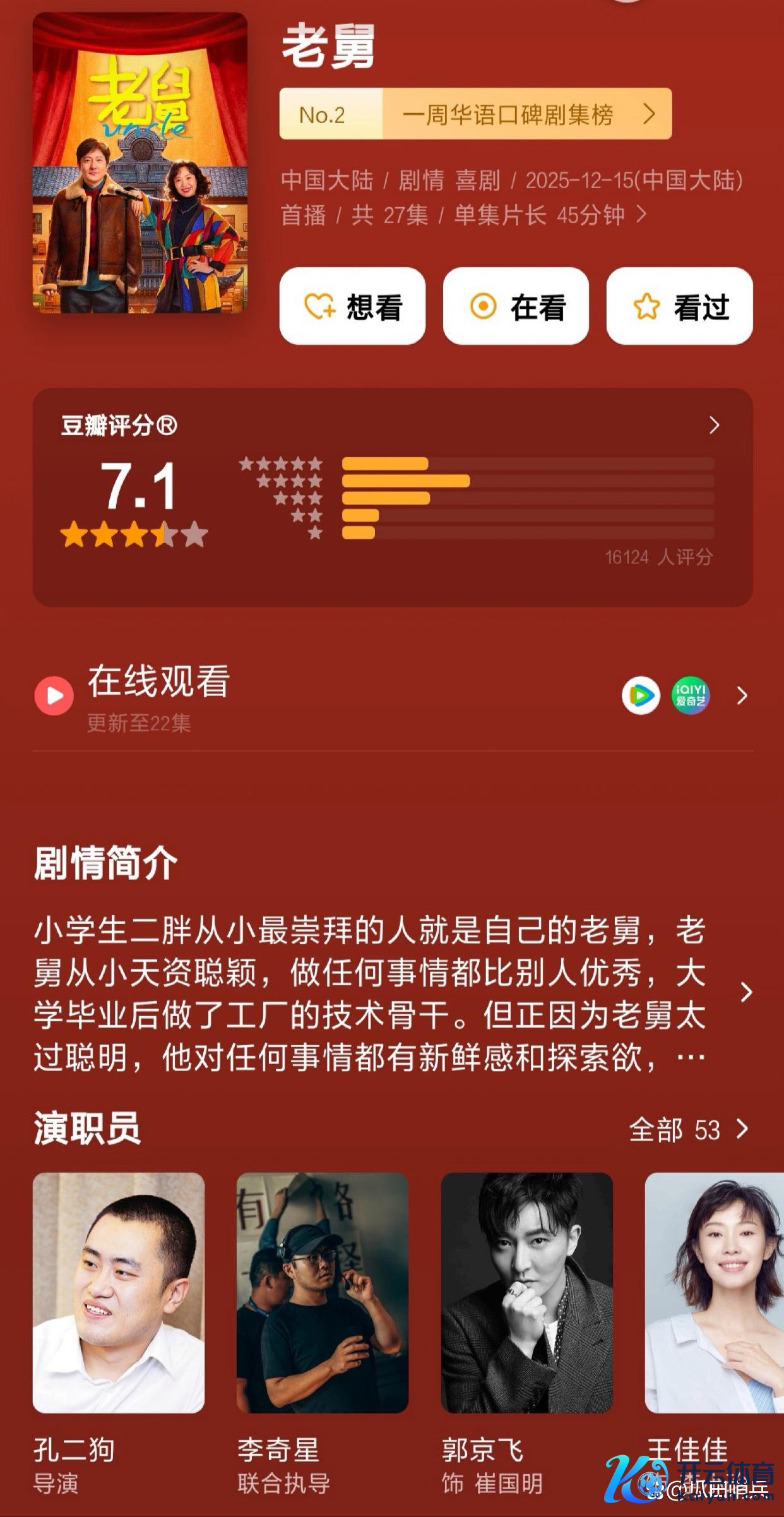Screen dimensions: 784x1517
Task: Open the 老舅 poster image
Action: [140, 162]
